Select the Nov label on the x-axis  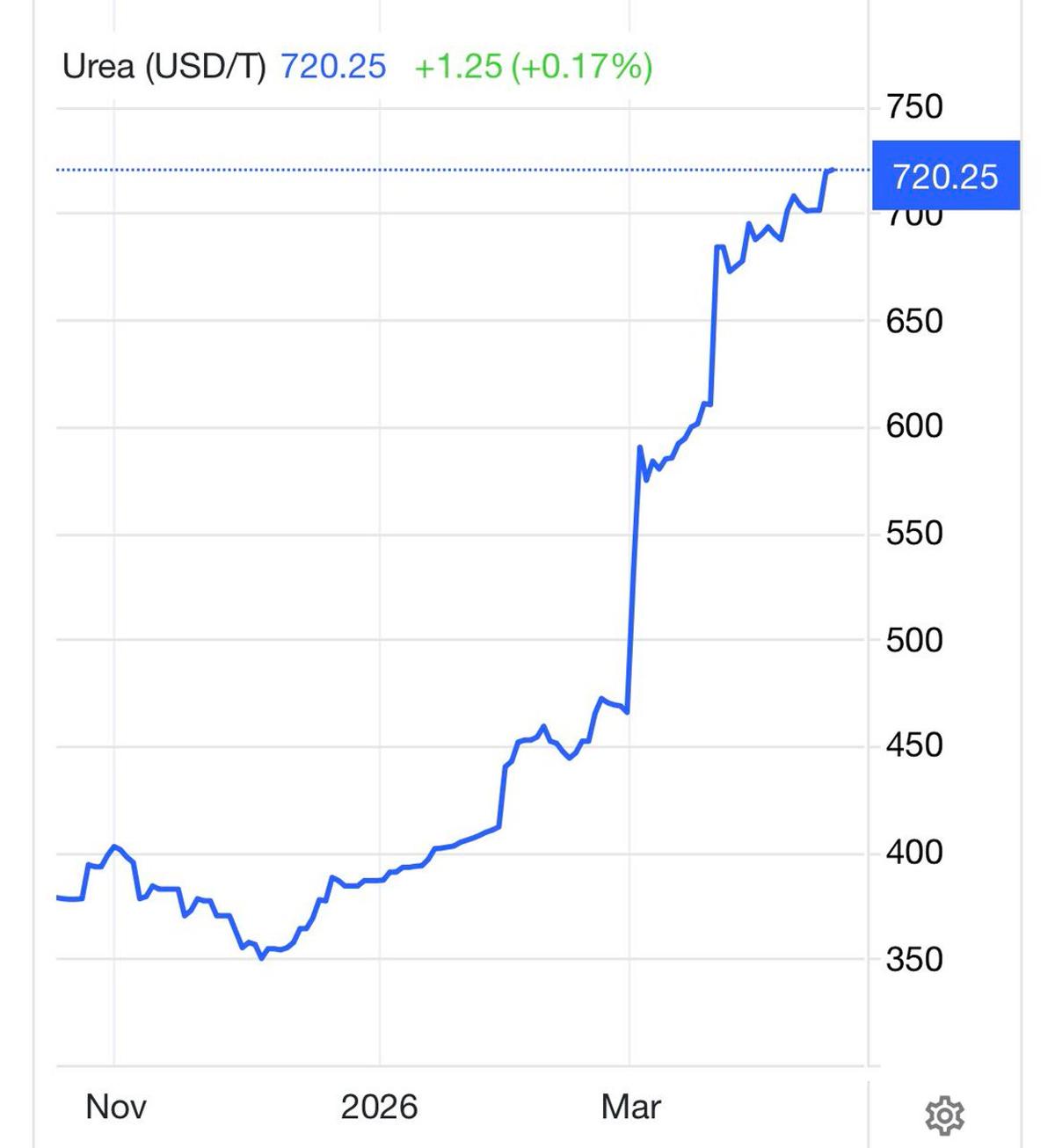pyautogui.click(x=115, y=1108)
